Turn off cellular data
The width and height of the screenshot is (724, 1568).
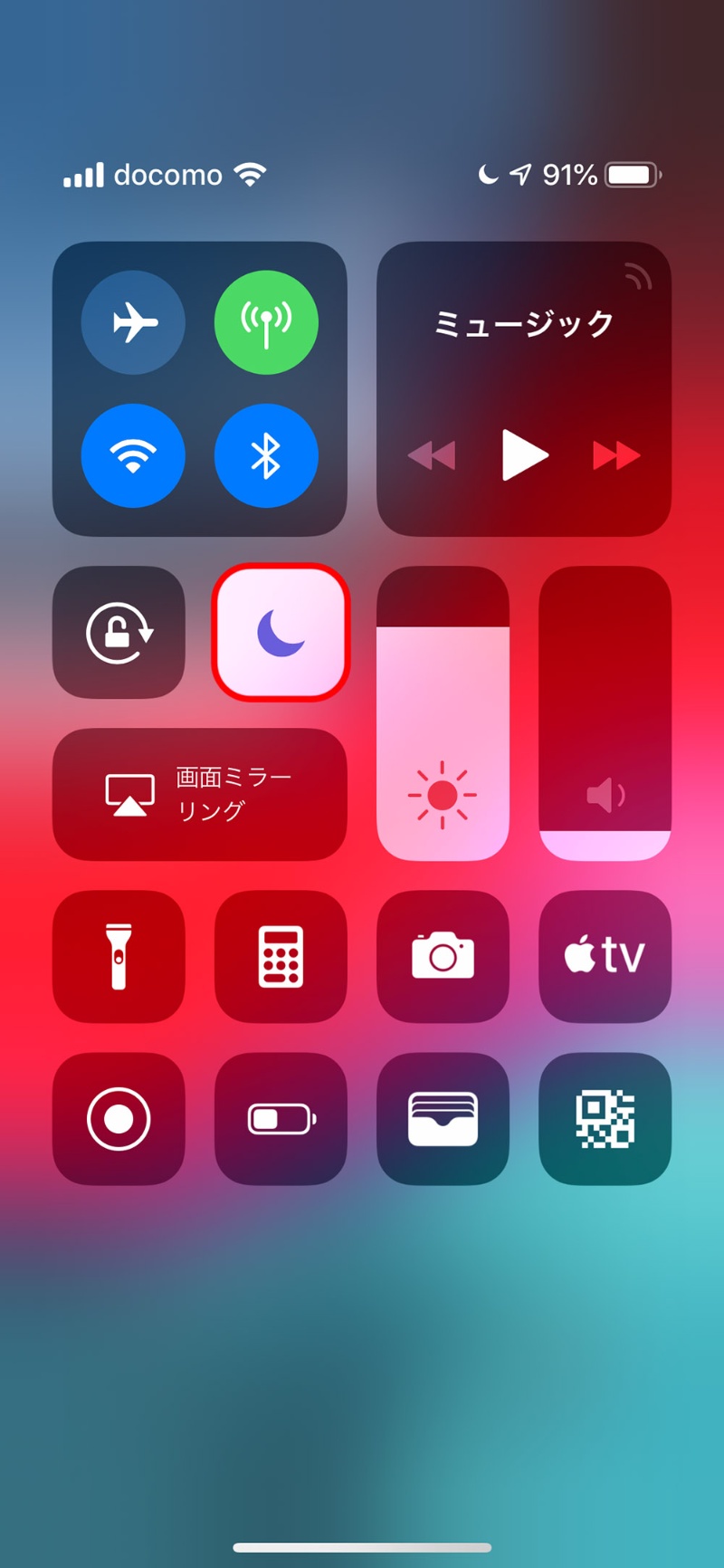(266, 322)
